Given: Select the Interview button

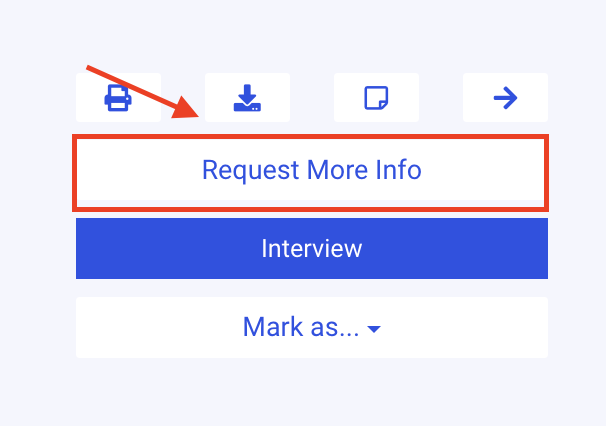Looking at the screenshot, I should click(x=311, y=249).
